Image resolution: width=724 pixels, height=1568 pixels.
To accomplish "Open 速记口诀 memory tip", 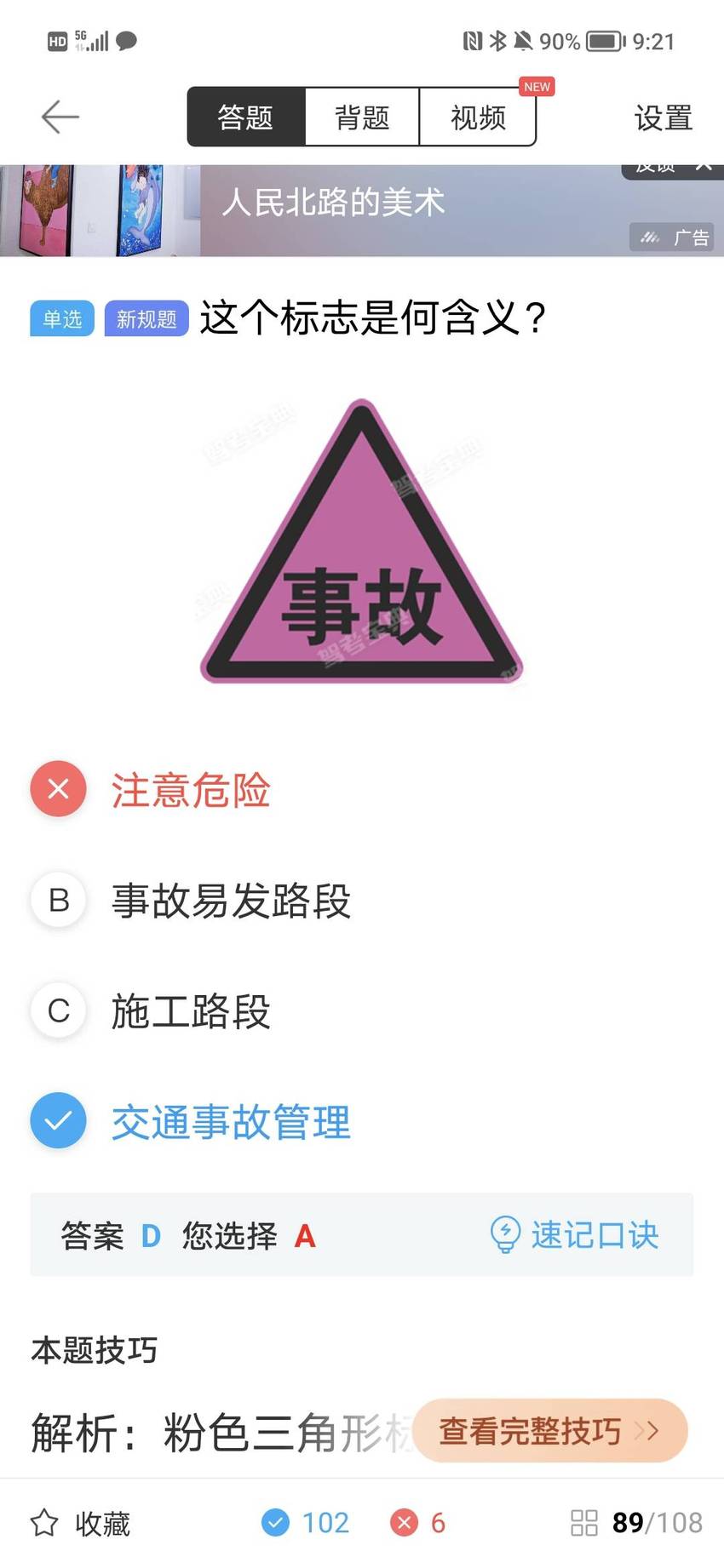I will pyautogui.click(x=575, y=1235).
